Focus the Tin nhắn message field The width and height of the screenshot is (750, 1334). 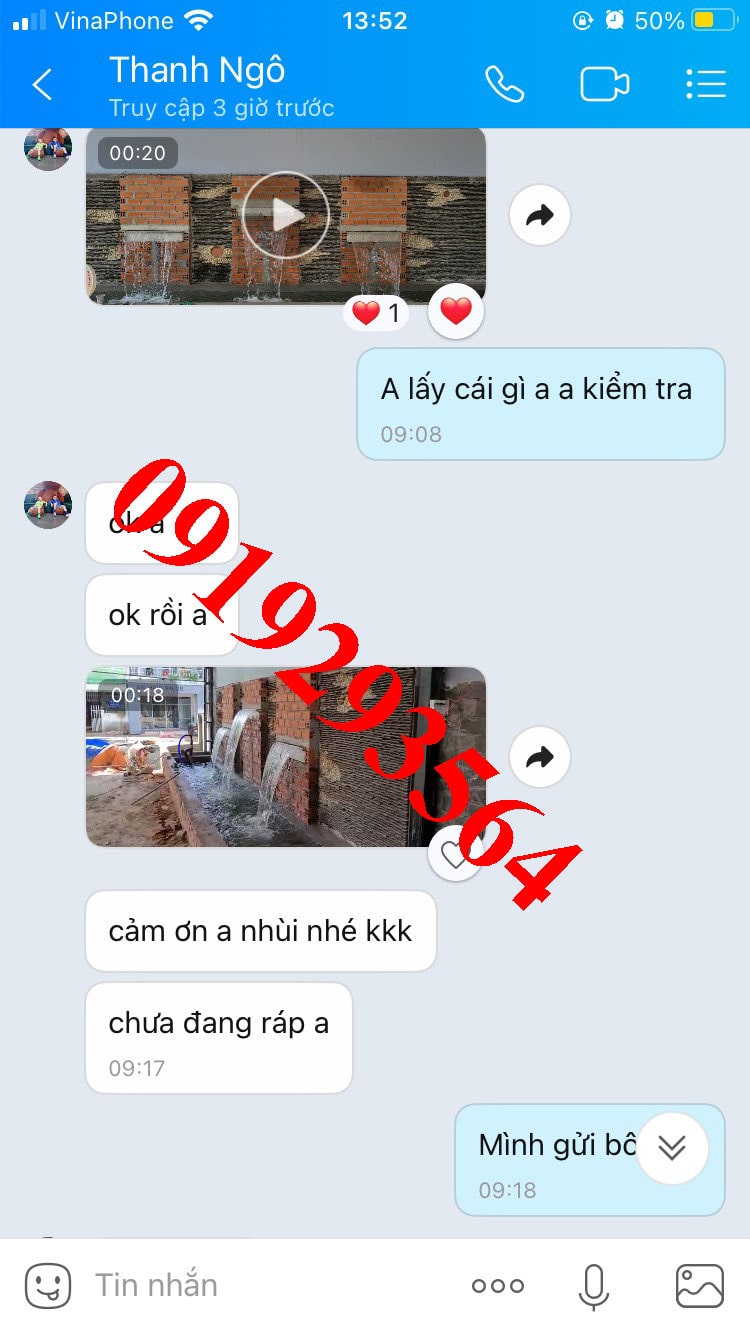coord(260,1285)
